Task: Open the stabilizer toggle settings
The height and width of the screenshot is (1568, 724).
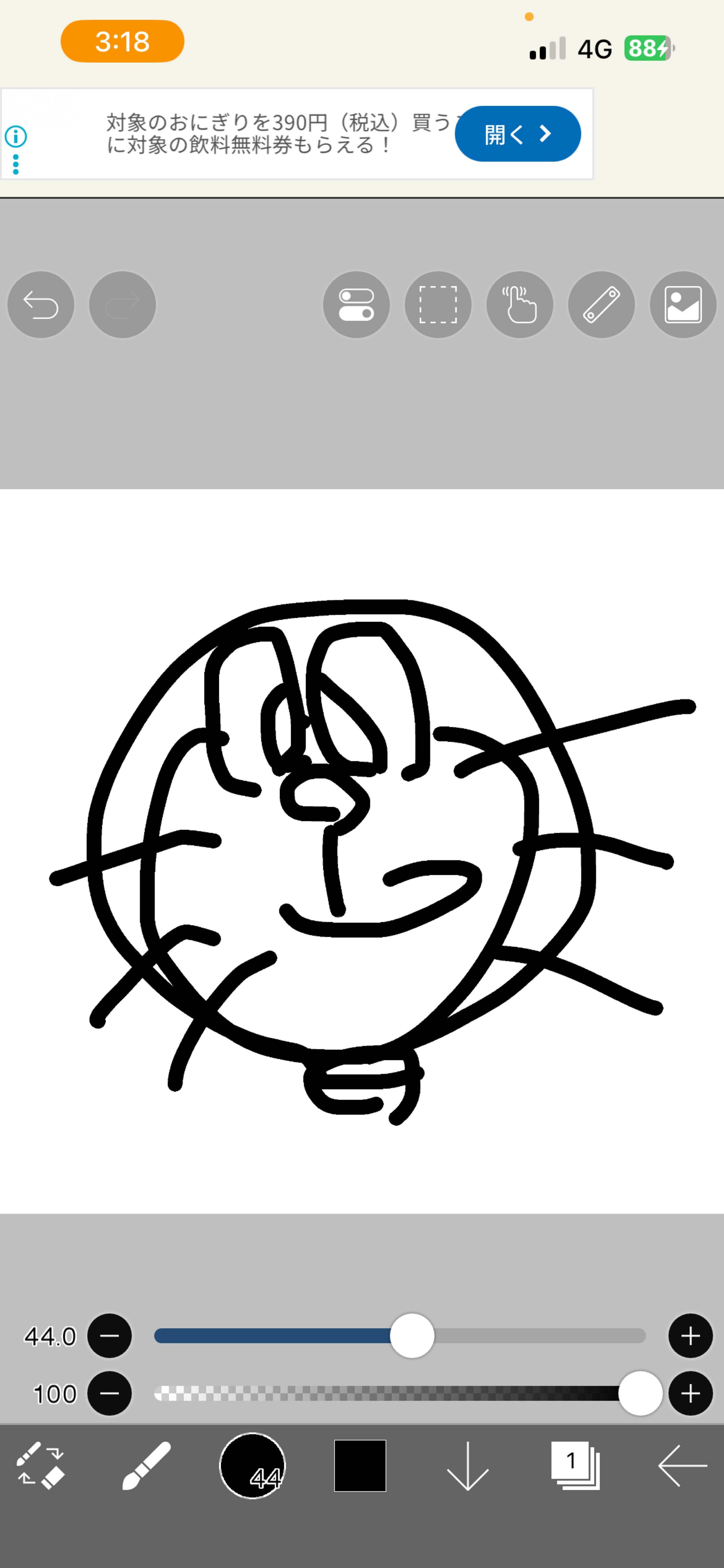Action: [x=356, y=304]
